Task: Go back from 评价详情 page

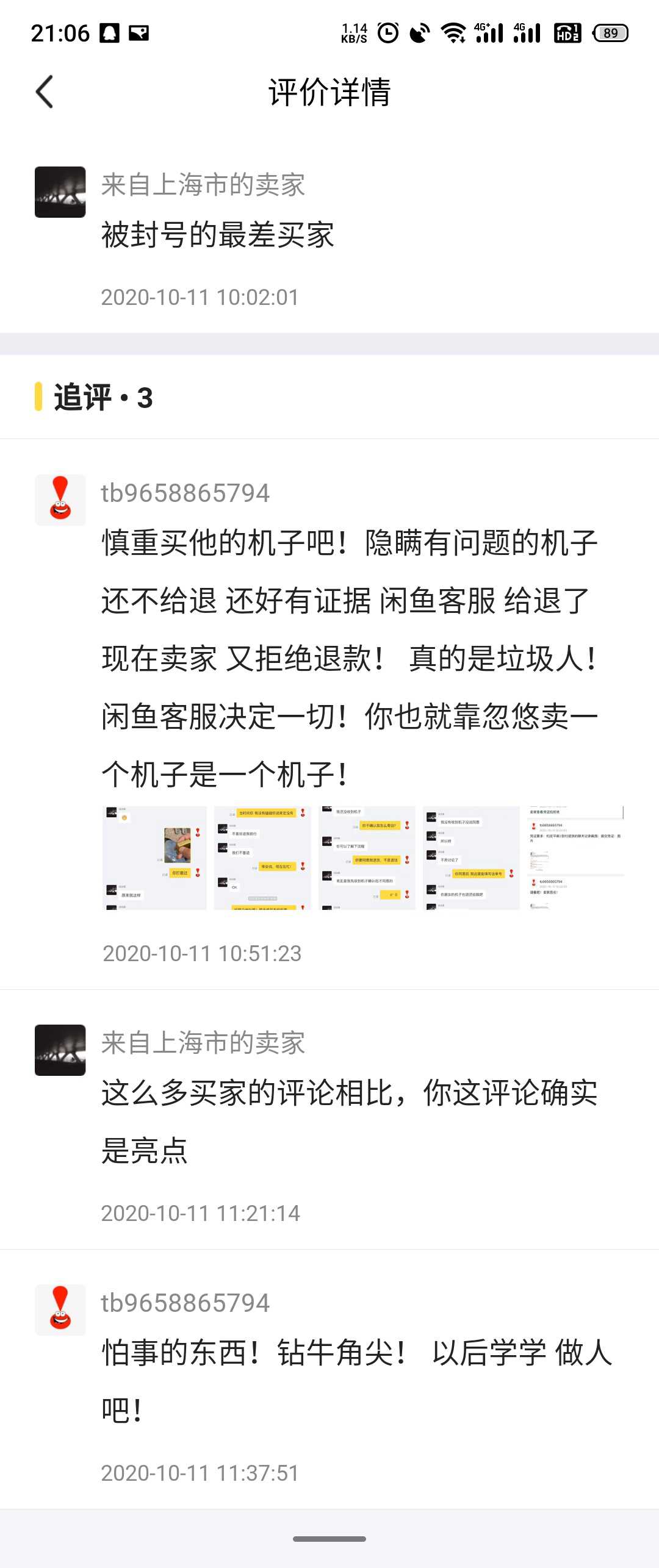Action: coord(45,92)
